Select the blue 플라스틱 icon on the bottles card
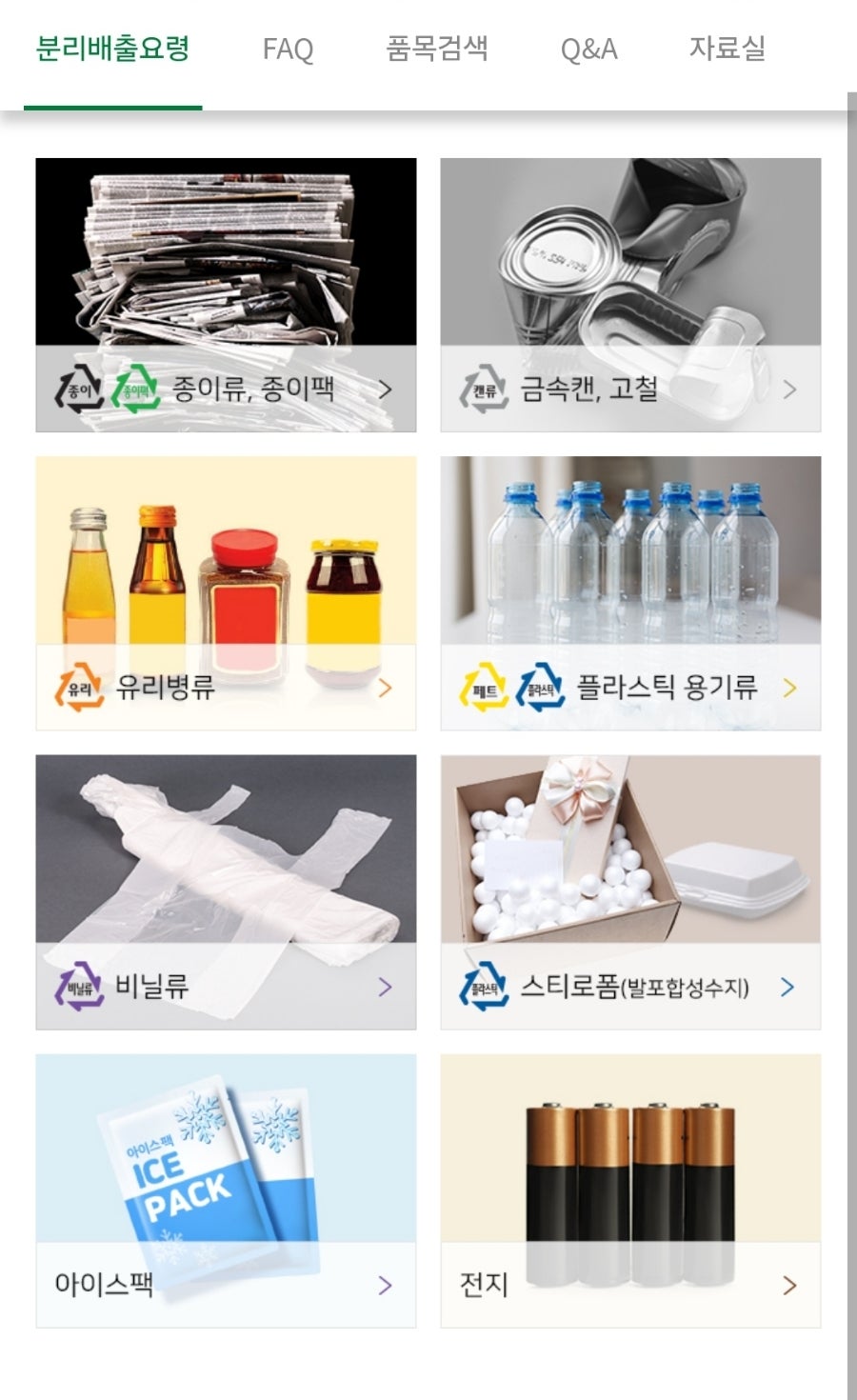The width and height of the screenshot is (857, 1400). point(541,688)
